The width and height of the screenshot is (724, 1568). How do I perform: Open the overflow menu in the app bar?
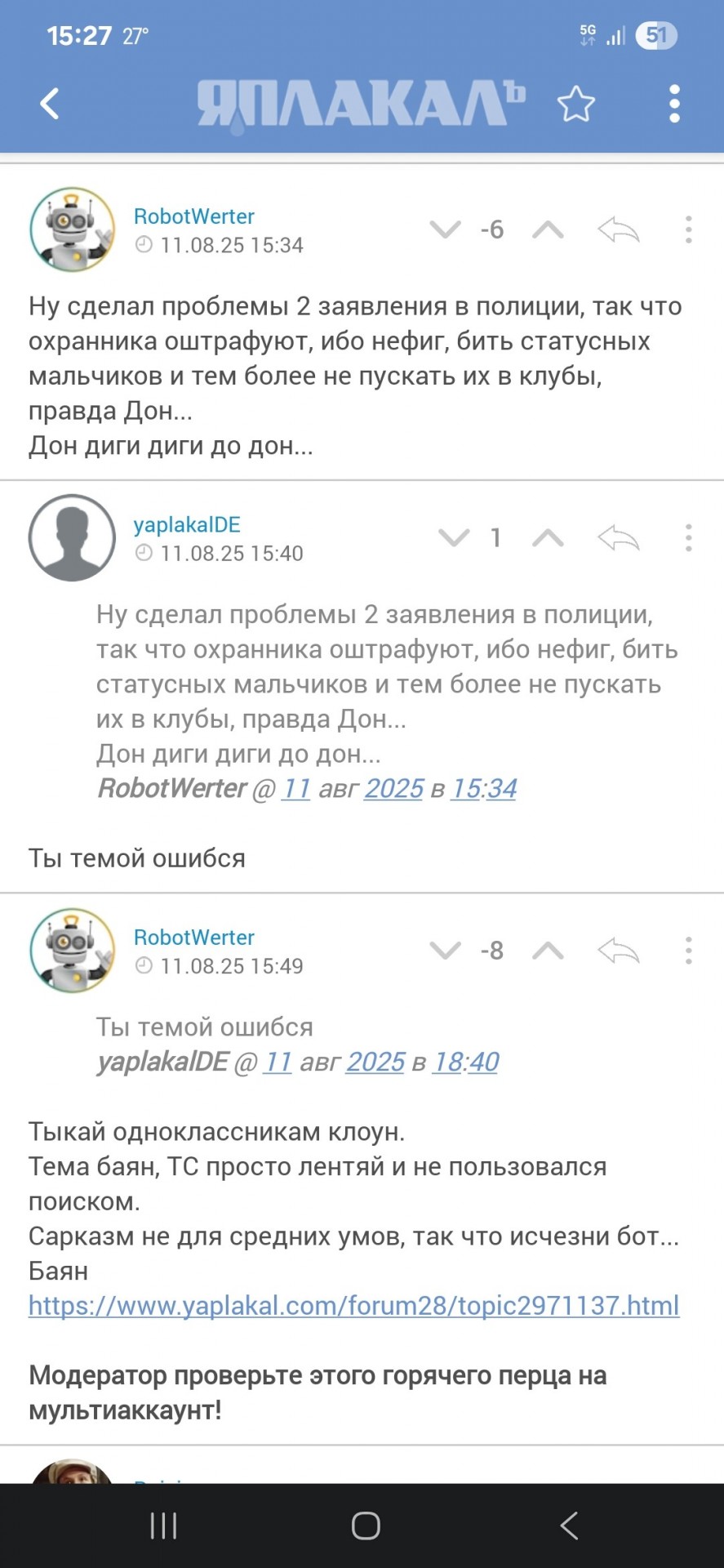point(674,104)
